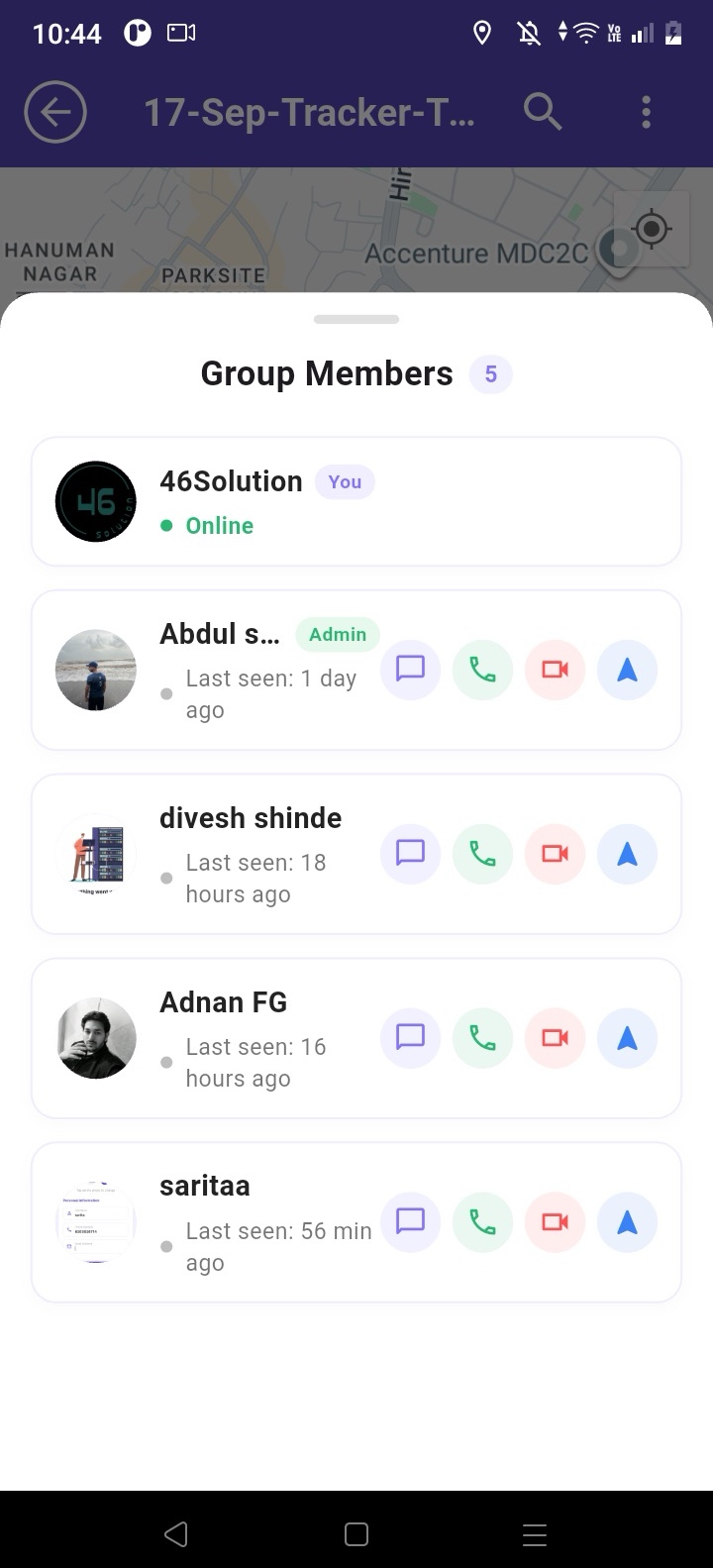Open the three-dot overflow menu
This screenshot has height=1568, width=713.
(x=646, y=112)
